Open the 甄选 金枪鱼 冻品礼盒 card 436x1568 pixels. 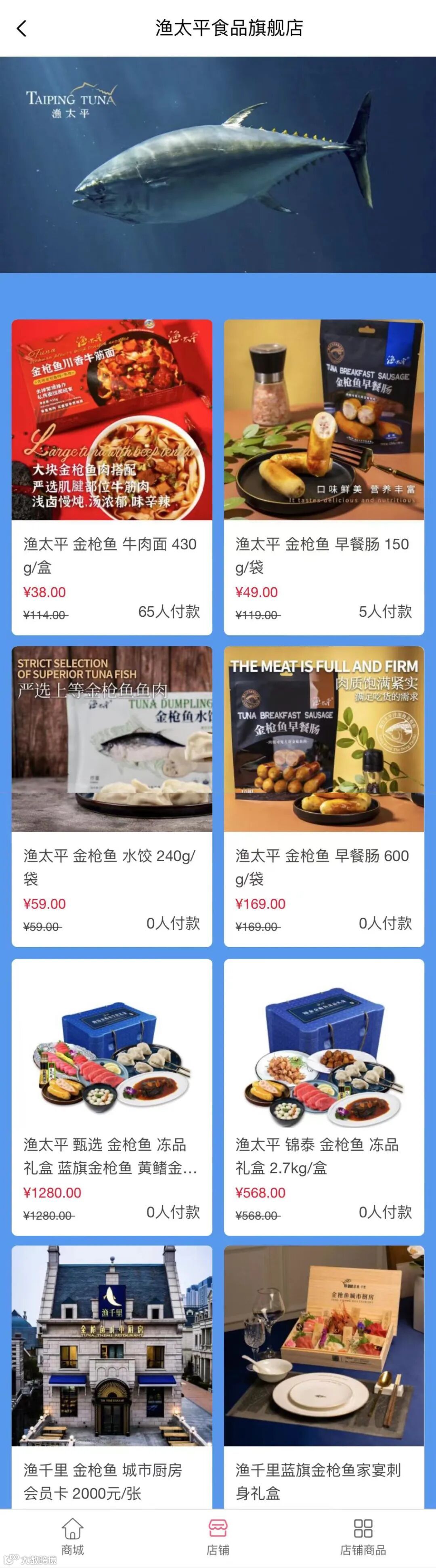pos(112,1096)
